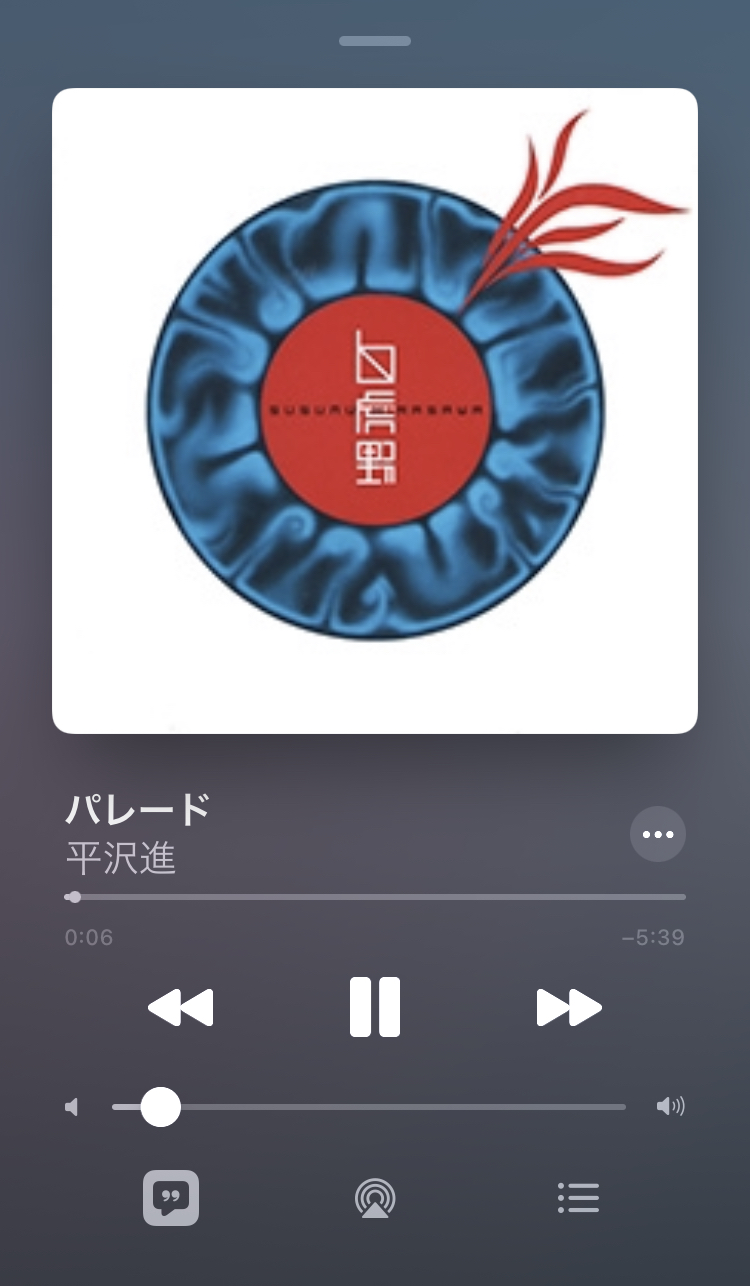
Task: Skip to the next track
Action: 569,1007
